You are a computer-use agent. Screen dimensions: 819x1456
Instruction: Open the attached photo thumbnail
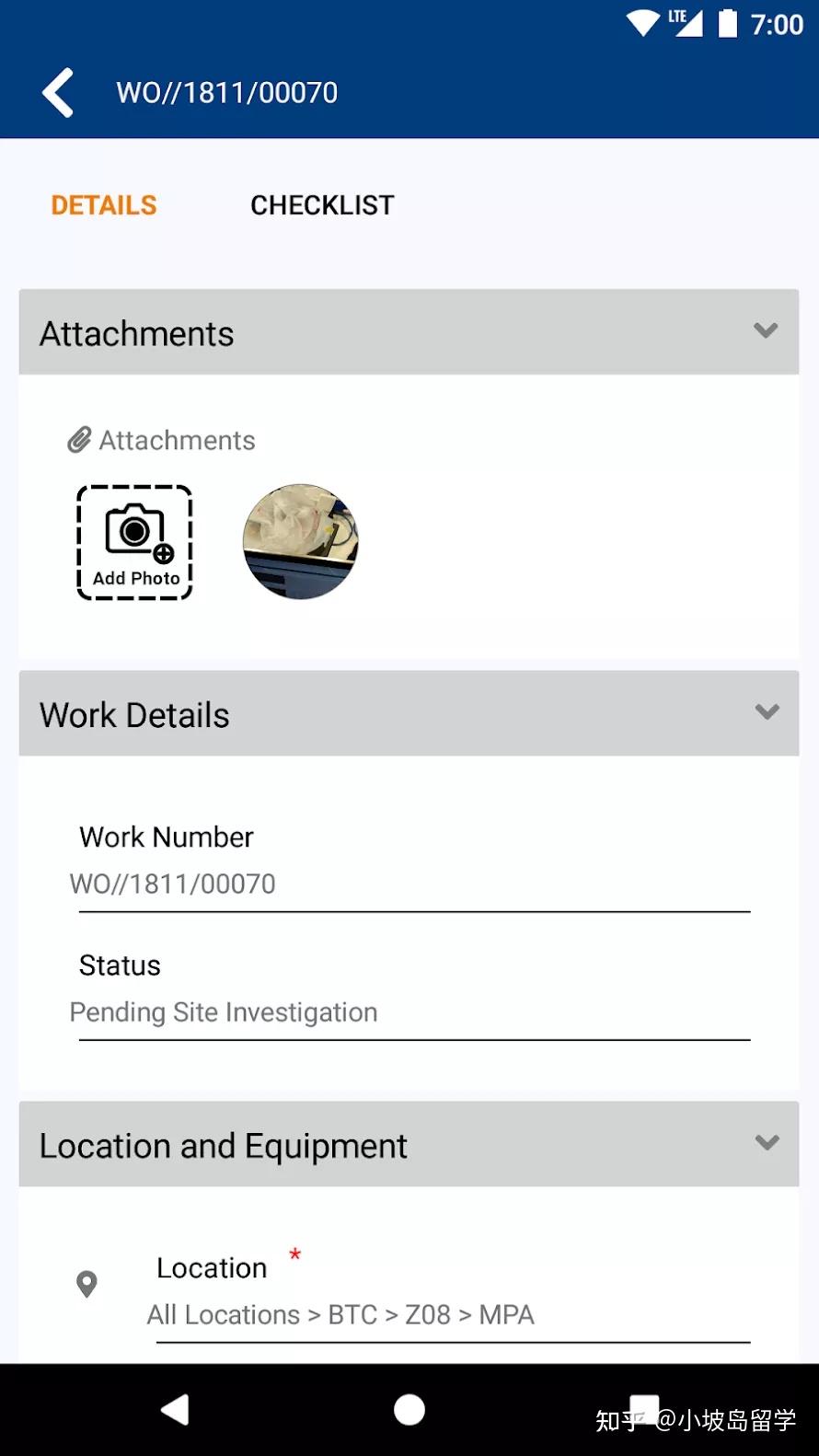(300, 542)
